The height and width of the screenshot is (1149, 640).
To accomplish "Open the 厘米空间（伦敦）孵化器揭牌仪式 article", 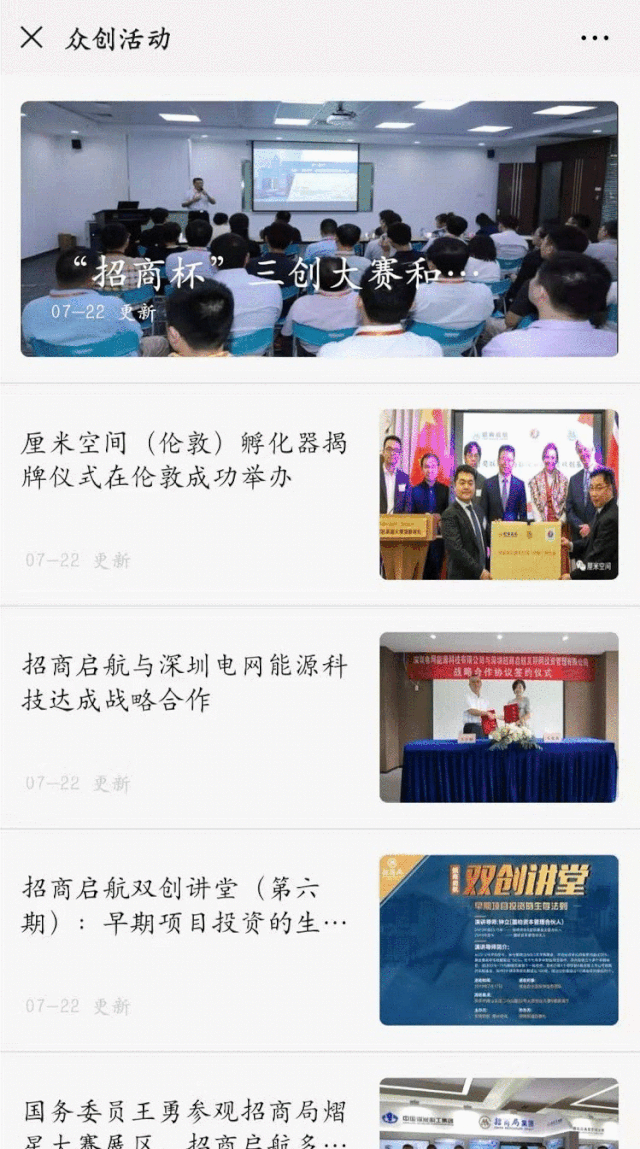I will pyautogui.click(x=185, y=459).
